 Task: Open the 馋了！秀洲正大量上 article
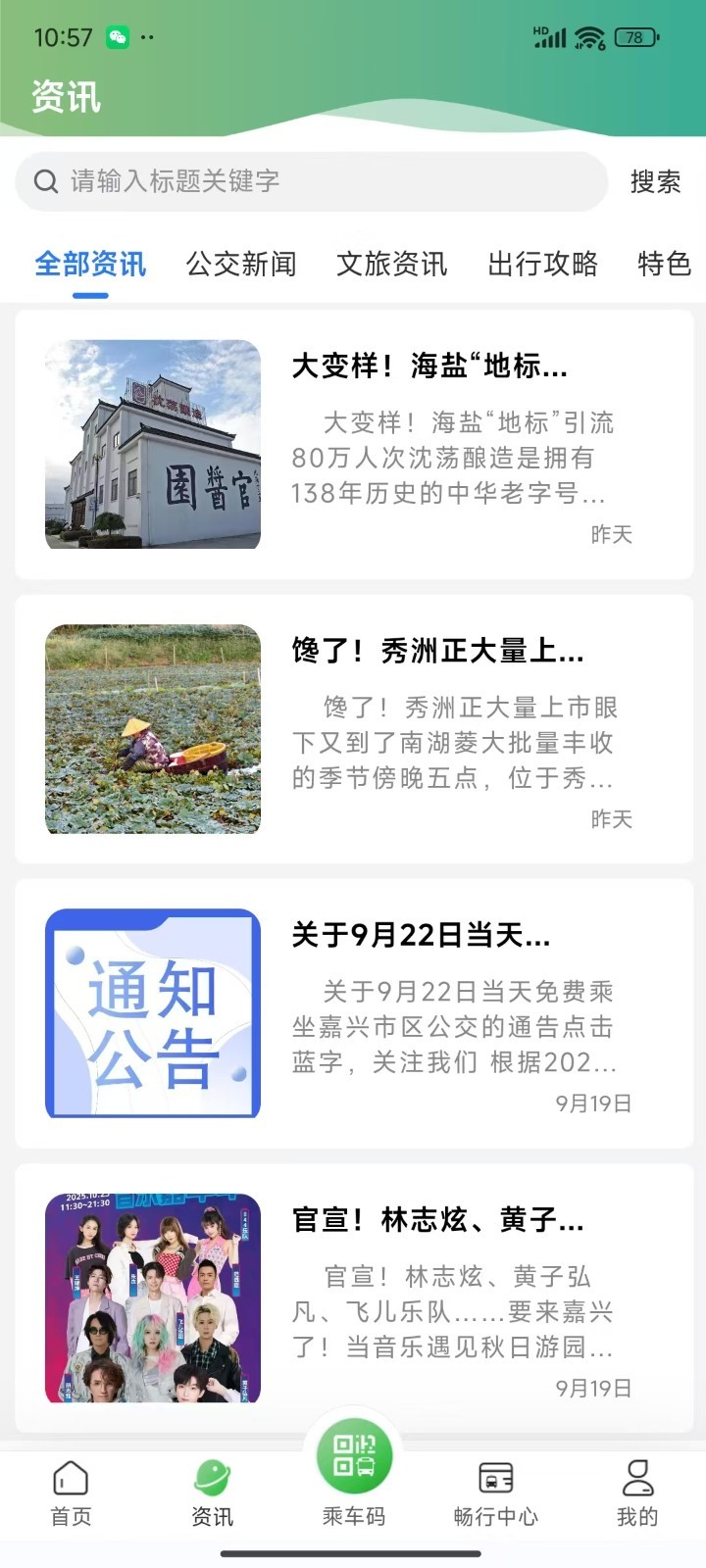click(354, 729)
